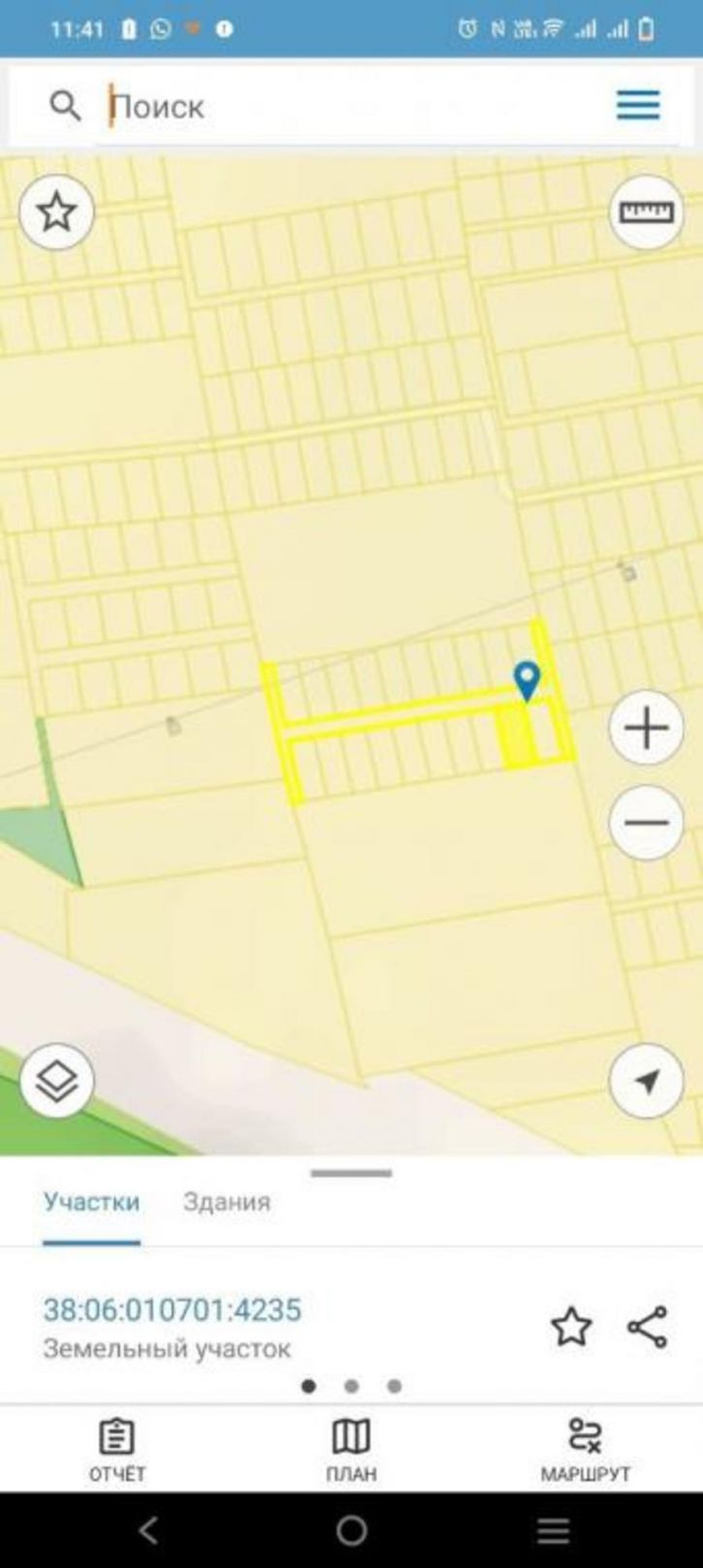The image size is (703, 1568).
Task: Open the map layers selector
Action: click(x=56, y=1080)
